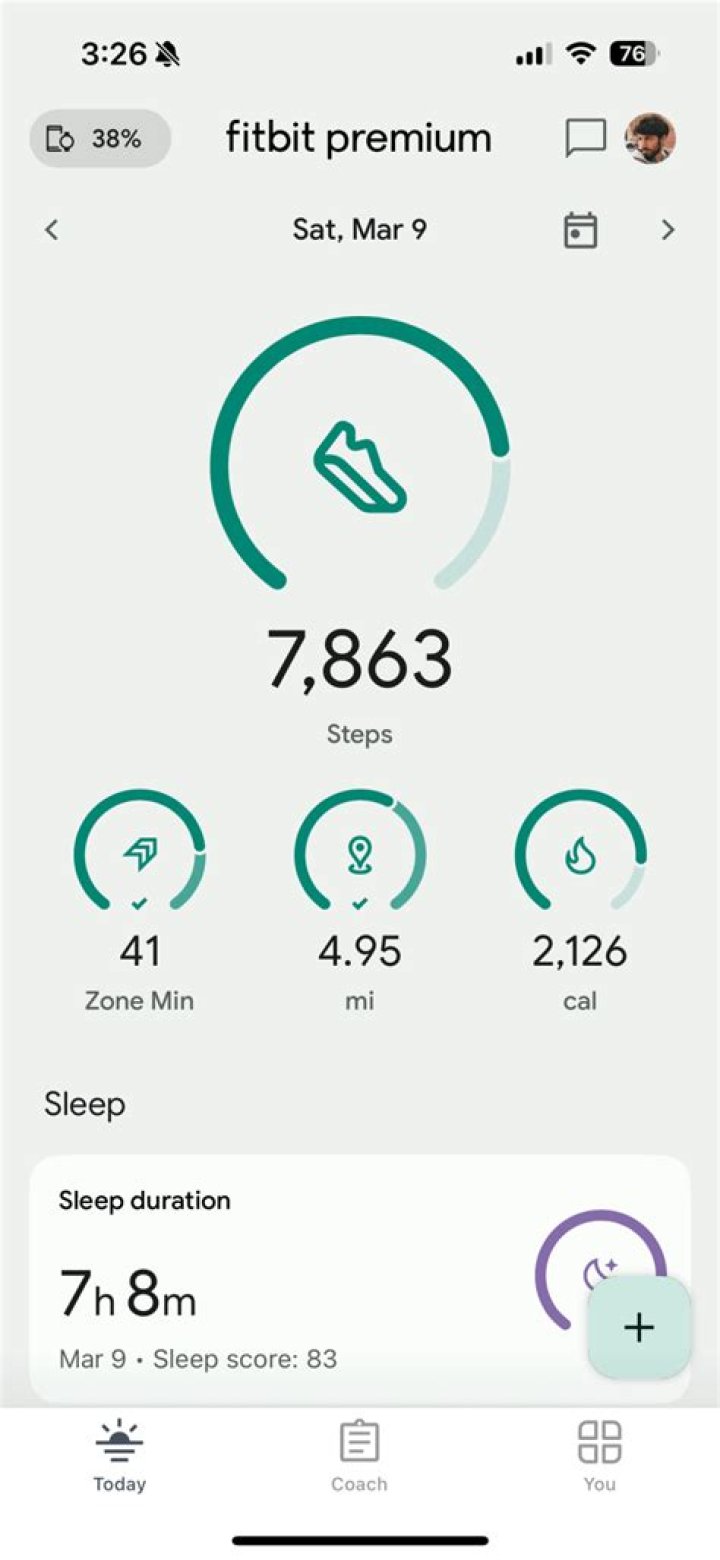Tap the shoe icon inside the steps ring
The width and height of the screenshot is (720, 1560).
pos(360,466)
